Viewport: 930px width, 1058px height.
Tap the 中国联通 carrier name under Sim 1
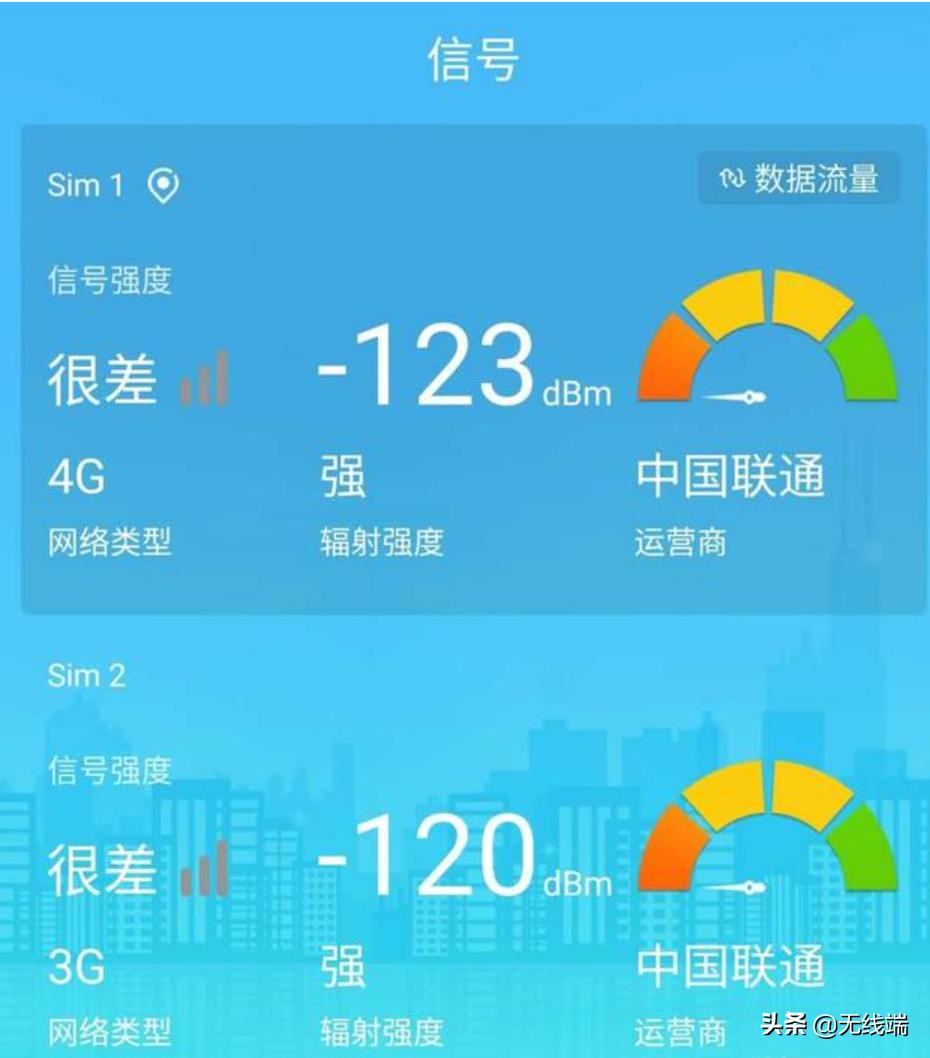[731, 478]
